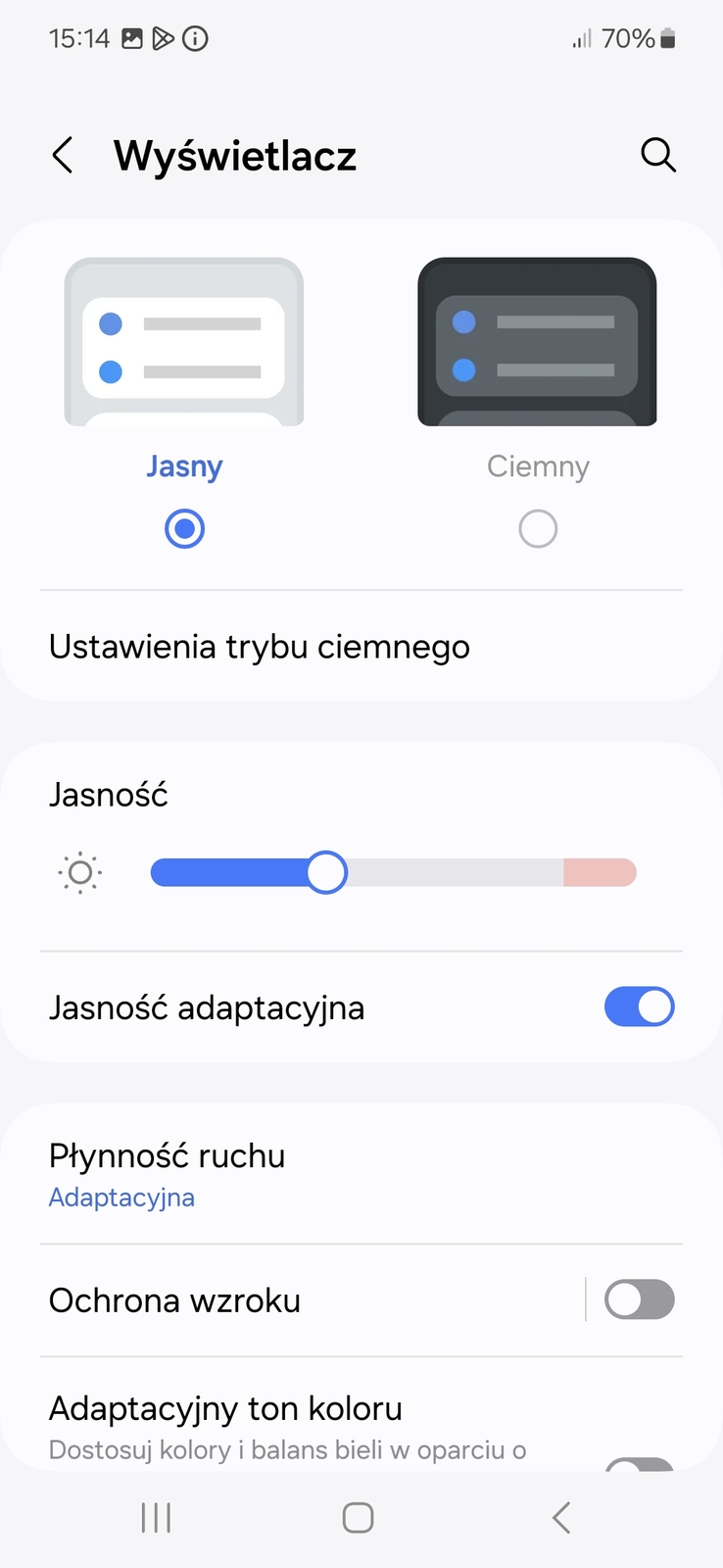Screen dimensions: 723x1568
Task: Open recent apps in the navigation bar
Action: click(x=156, y=1518)
